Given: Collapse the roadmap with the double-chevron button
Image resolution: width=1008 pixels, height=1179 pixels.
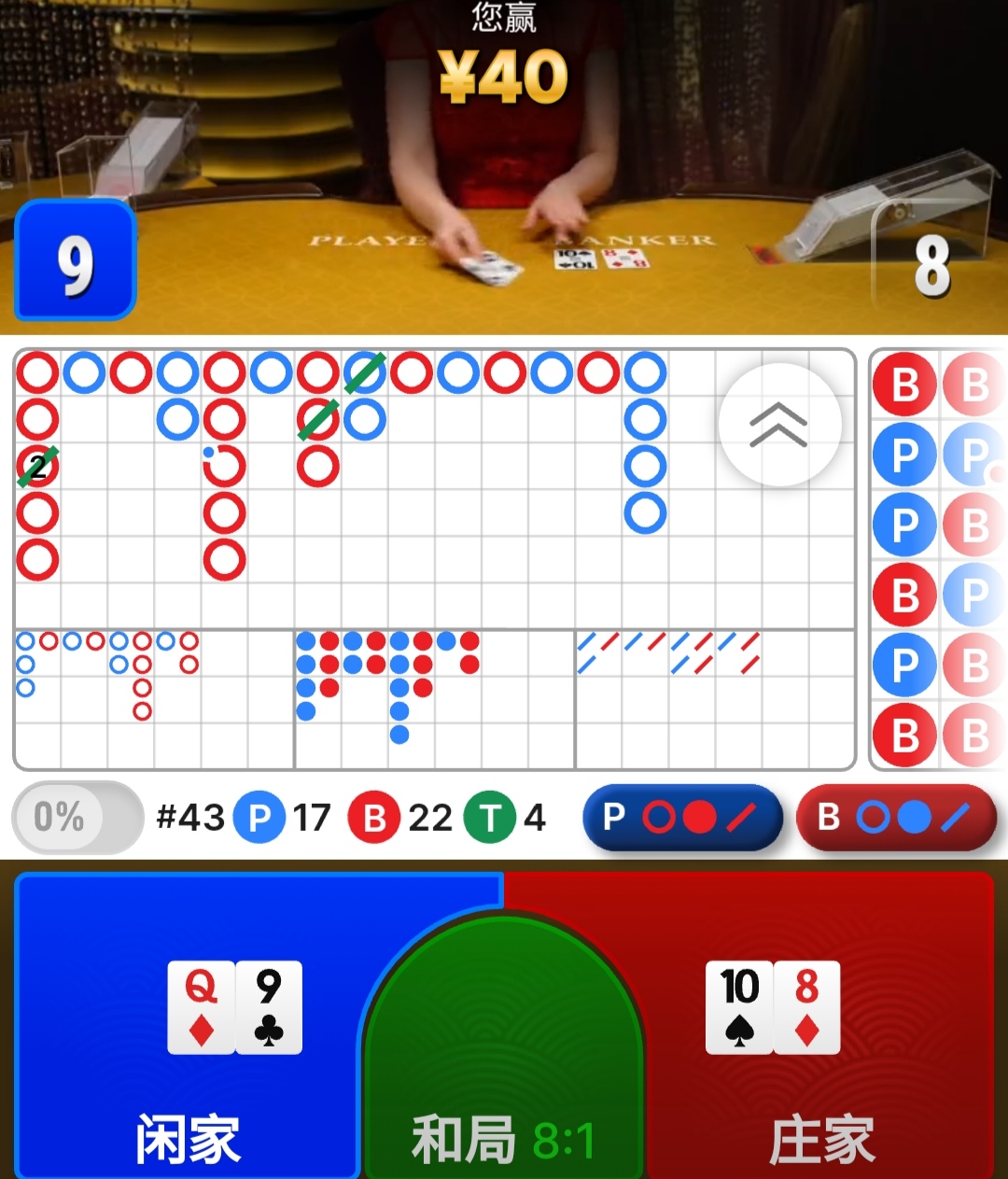Looking at the screenshot, I should tap(779, 425).
